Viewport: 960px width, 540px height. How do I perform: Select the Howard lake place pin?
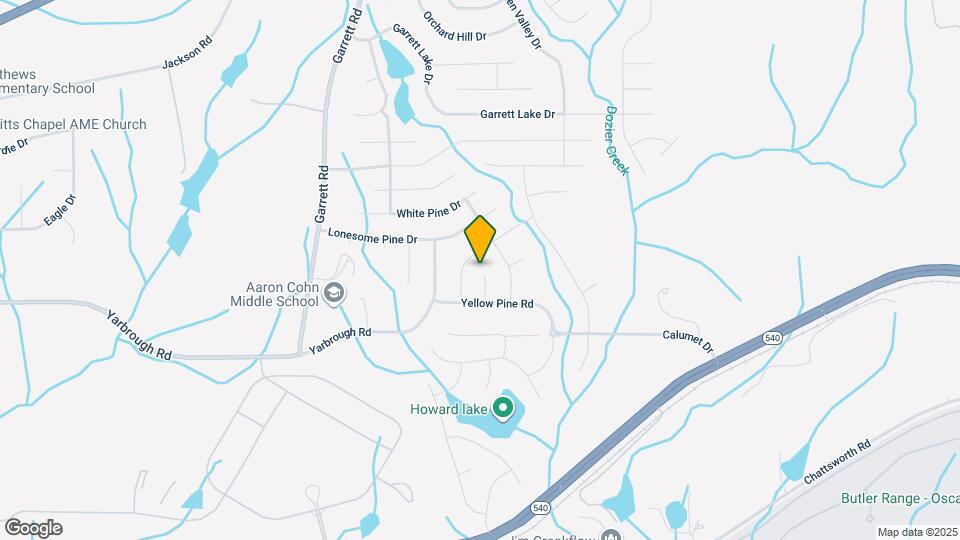504,408
